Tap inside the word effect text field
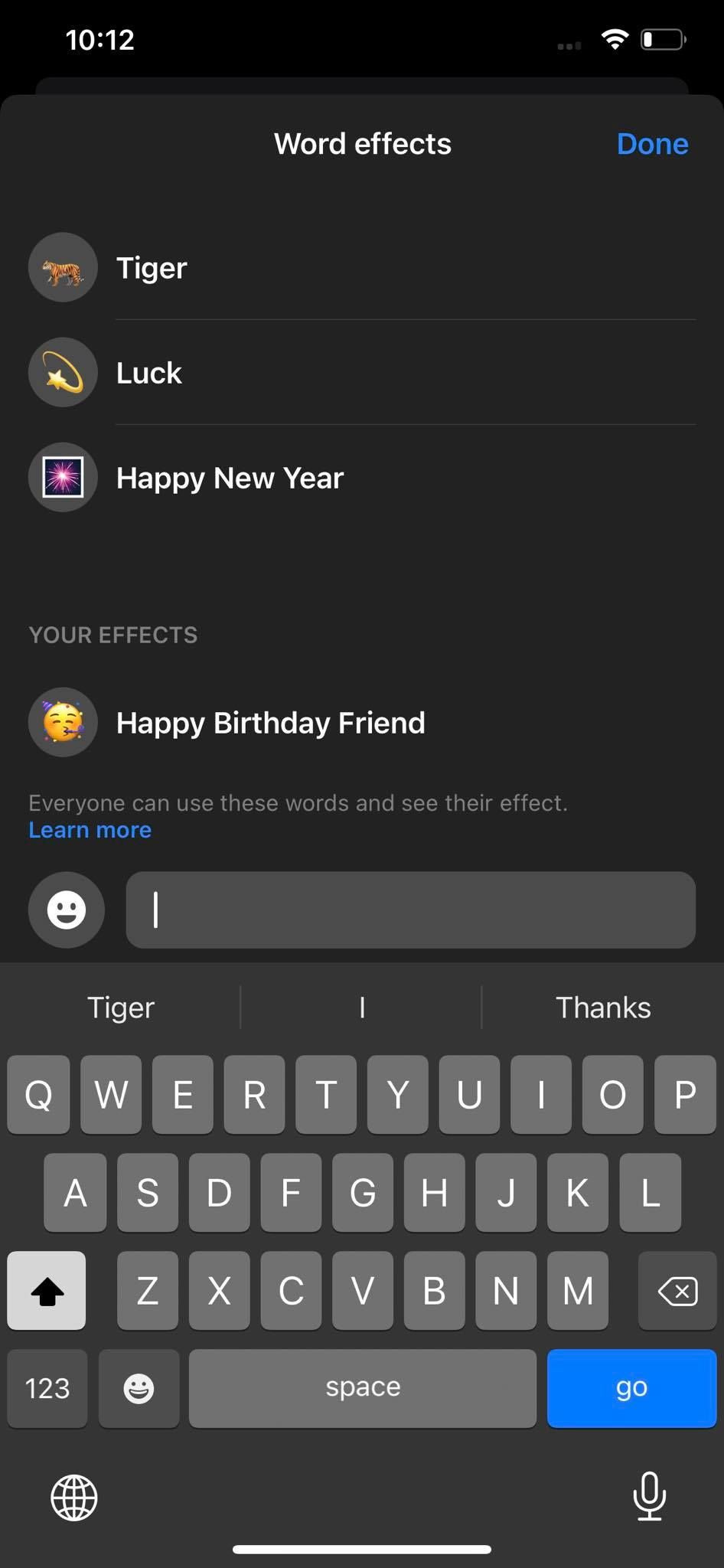This screenshot has width=724, height=1568. point(410,910)
